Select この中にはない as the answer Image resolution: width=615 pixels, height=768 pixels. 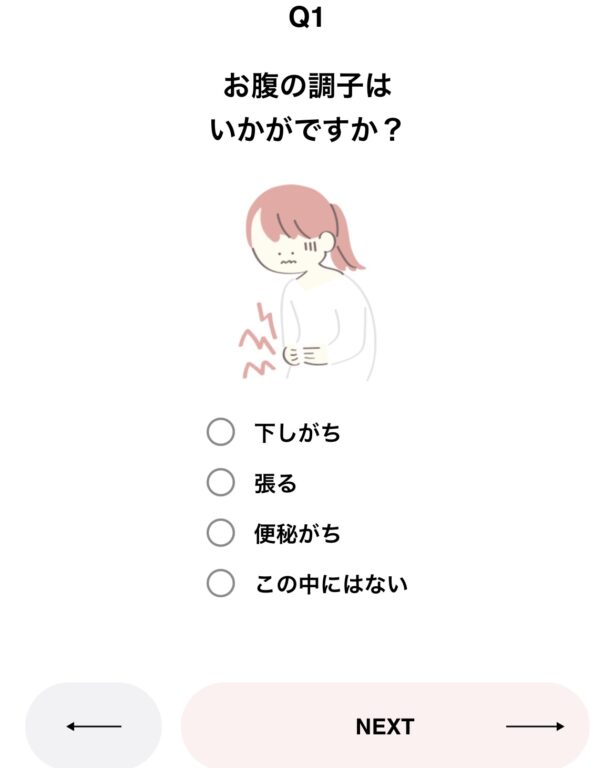click(x=220, y=583)
